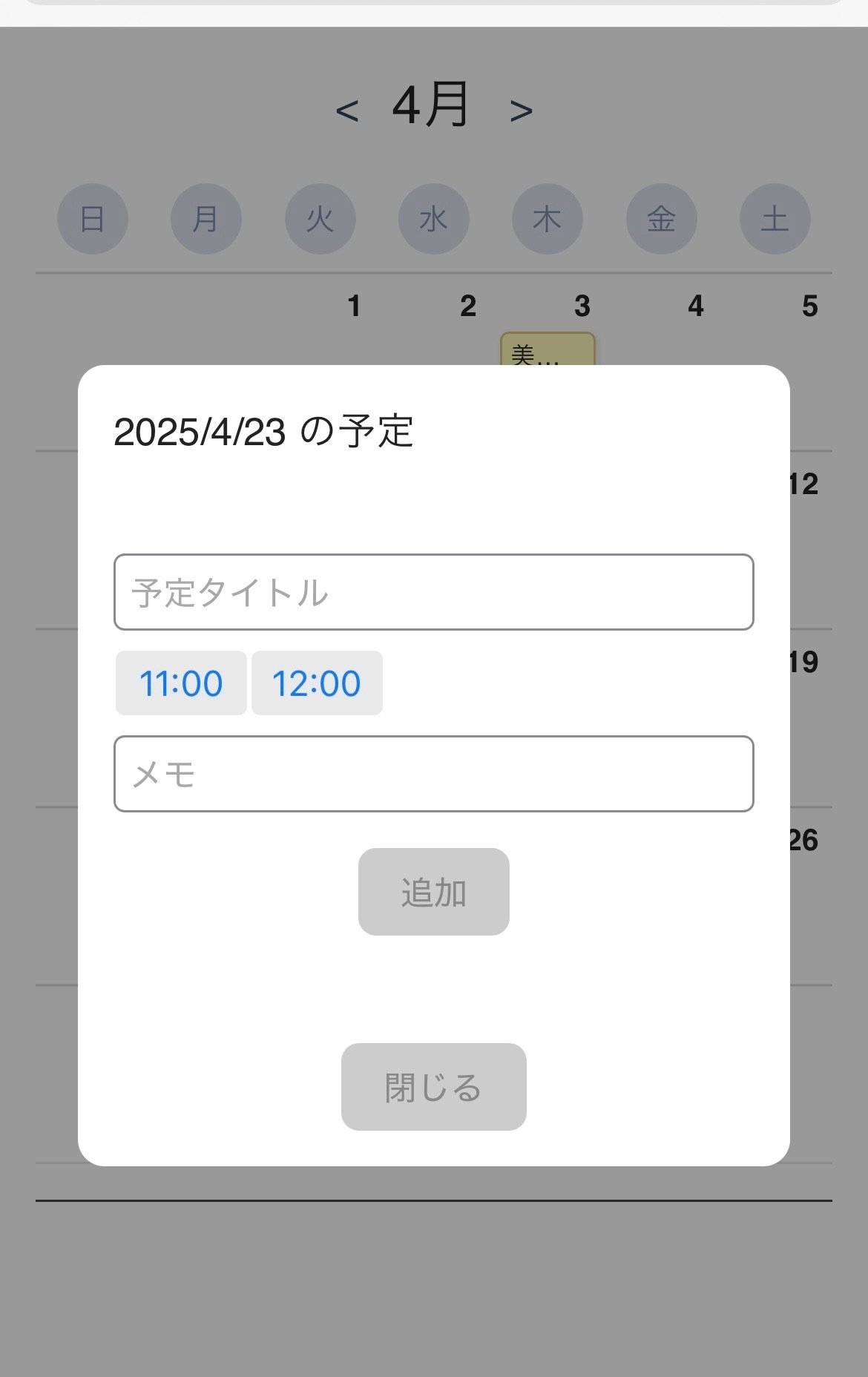Select the 月 (Monday) weekday header

coord(206,219)
